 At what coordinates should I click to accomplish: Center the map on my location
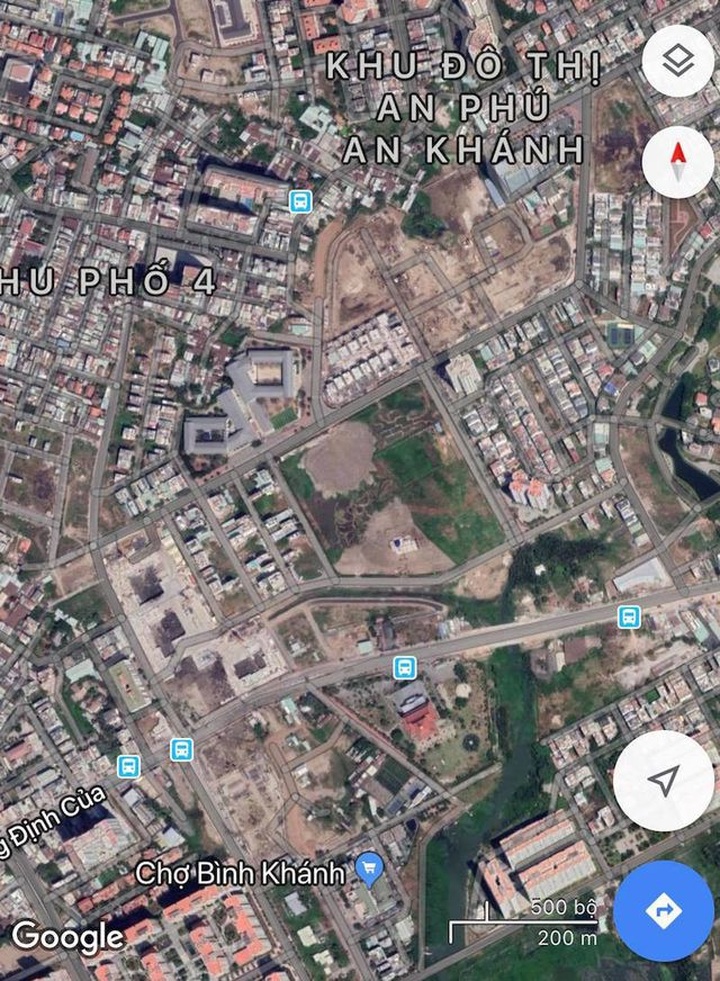(663, 781)
